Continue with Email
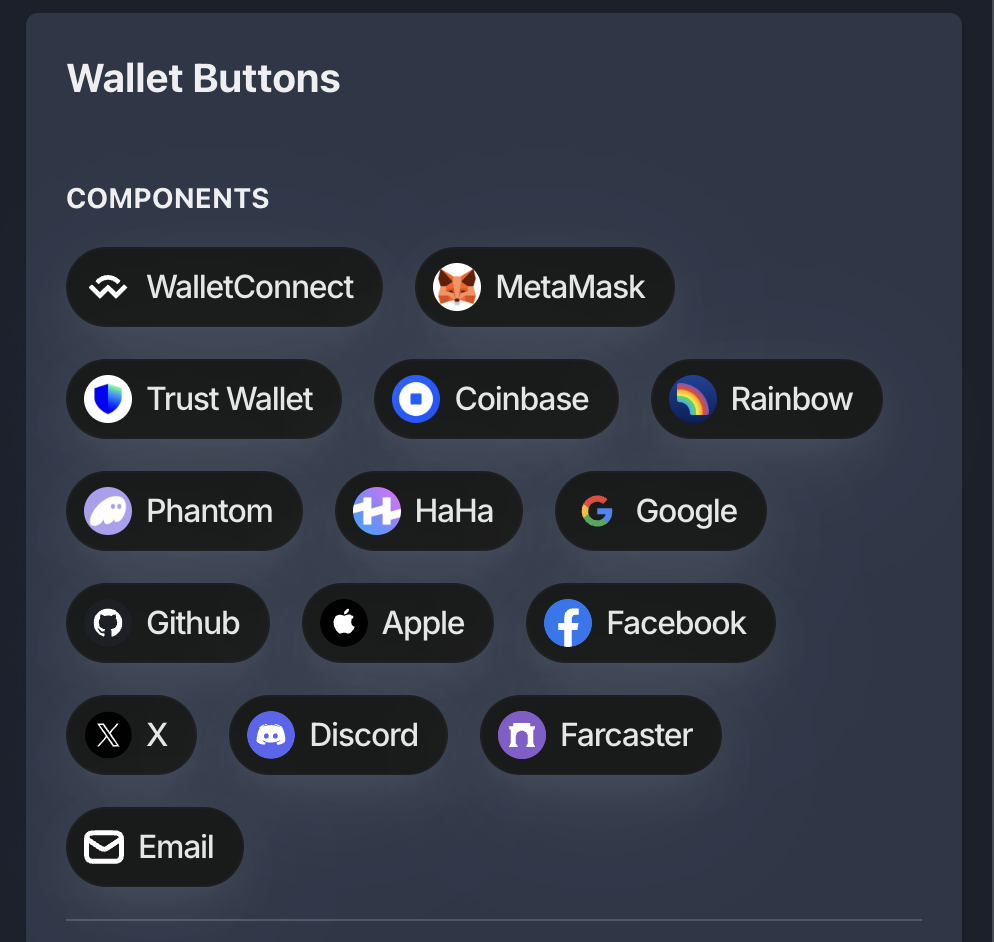The width and height of the screenshot is (994, 942). pos(154,847)
